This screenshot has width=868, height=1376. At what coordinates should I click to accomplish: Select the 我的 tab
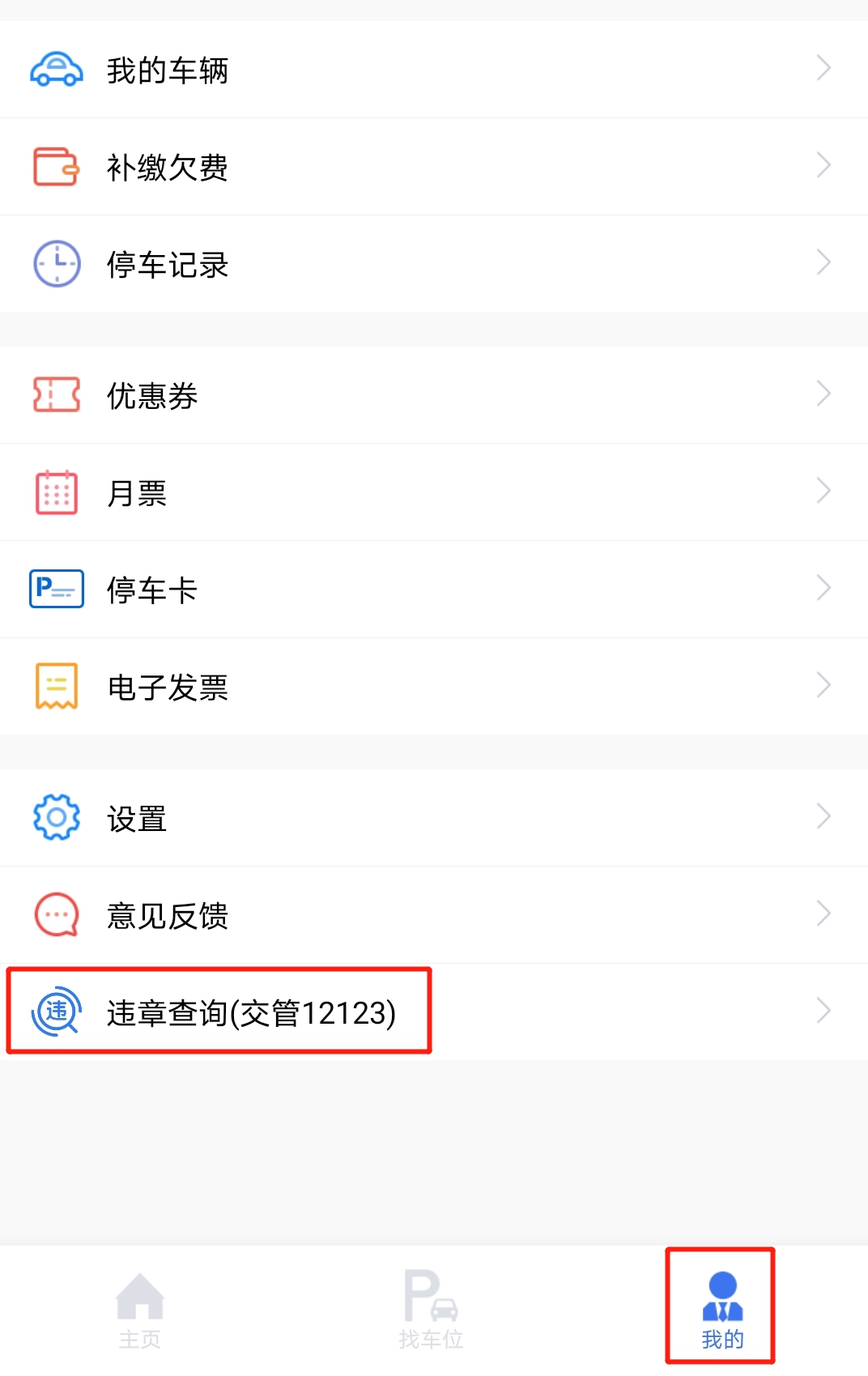[x=721, y=1310]
